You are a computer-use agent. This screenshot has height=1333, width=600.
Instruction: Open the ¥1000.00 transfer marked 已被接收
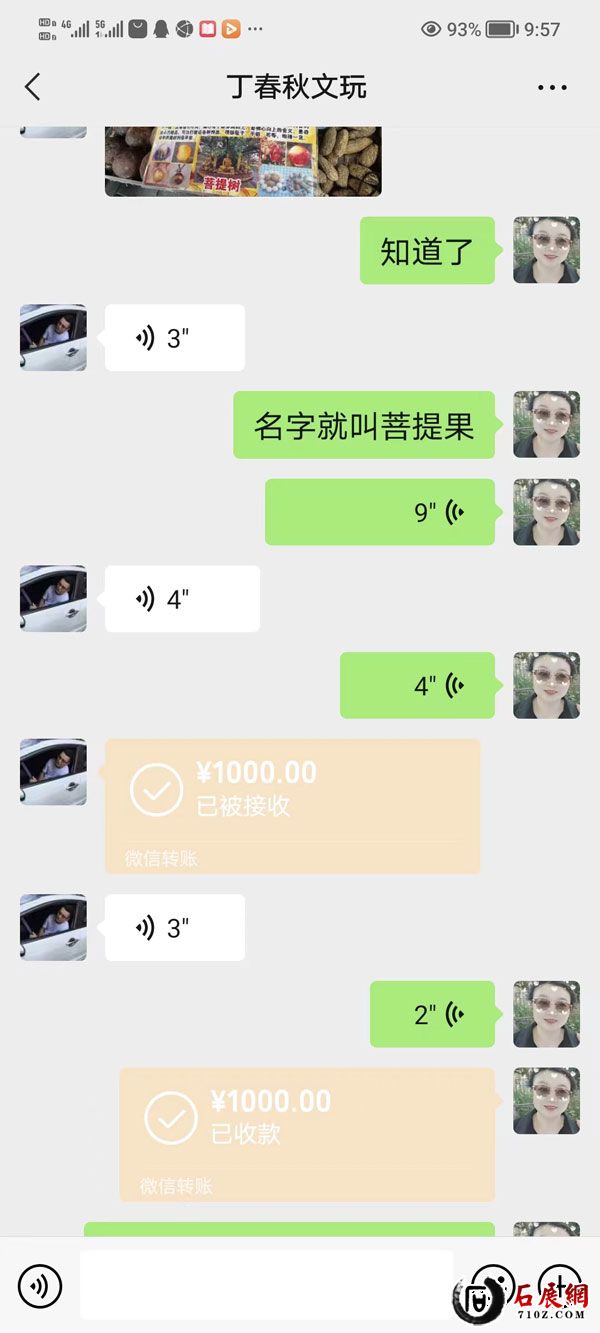[x=292, y=805]
